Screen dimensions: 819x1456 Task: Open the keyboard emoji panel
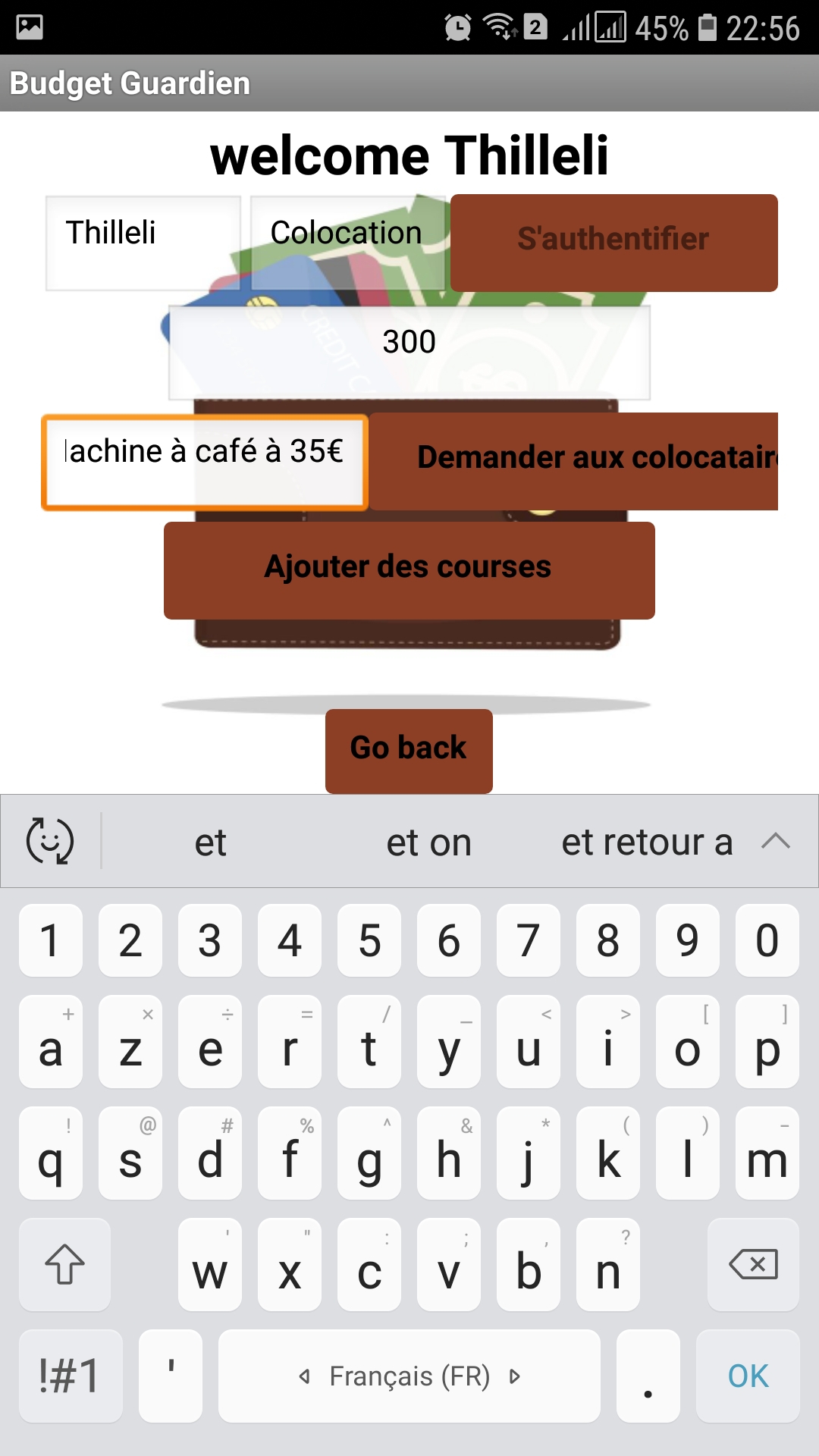click(50, 841)
